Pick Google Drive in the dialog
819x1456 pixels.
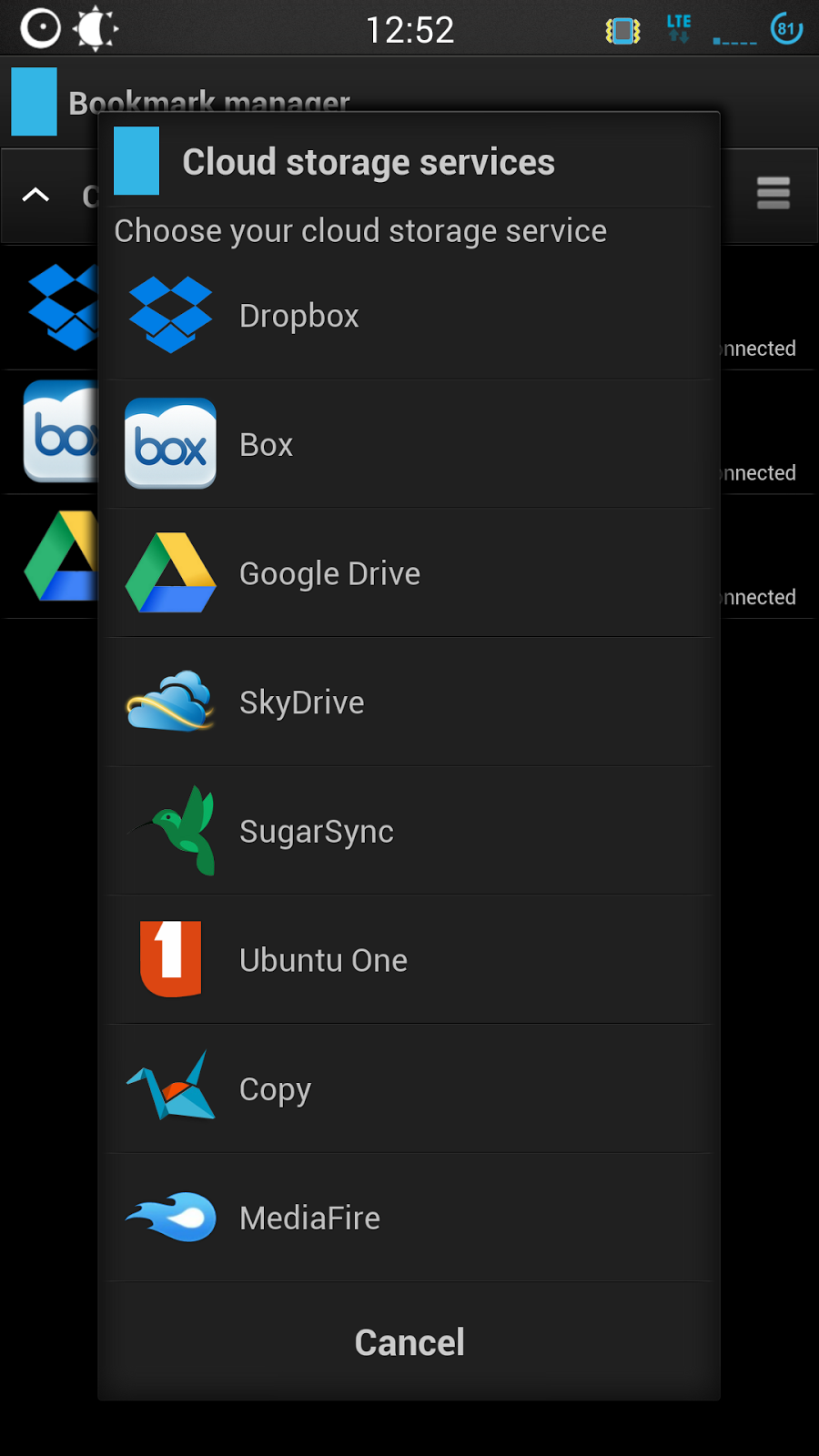409,573
